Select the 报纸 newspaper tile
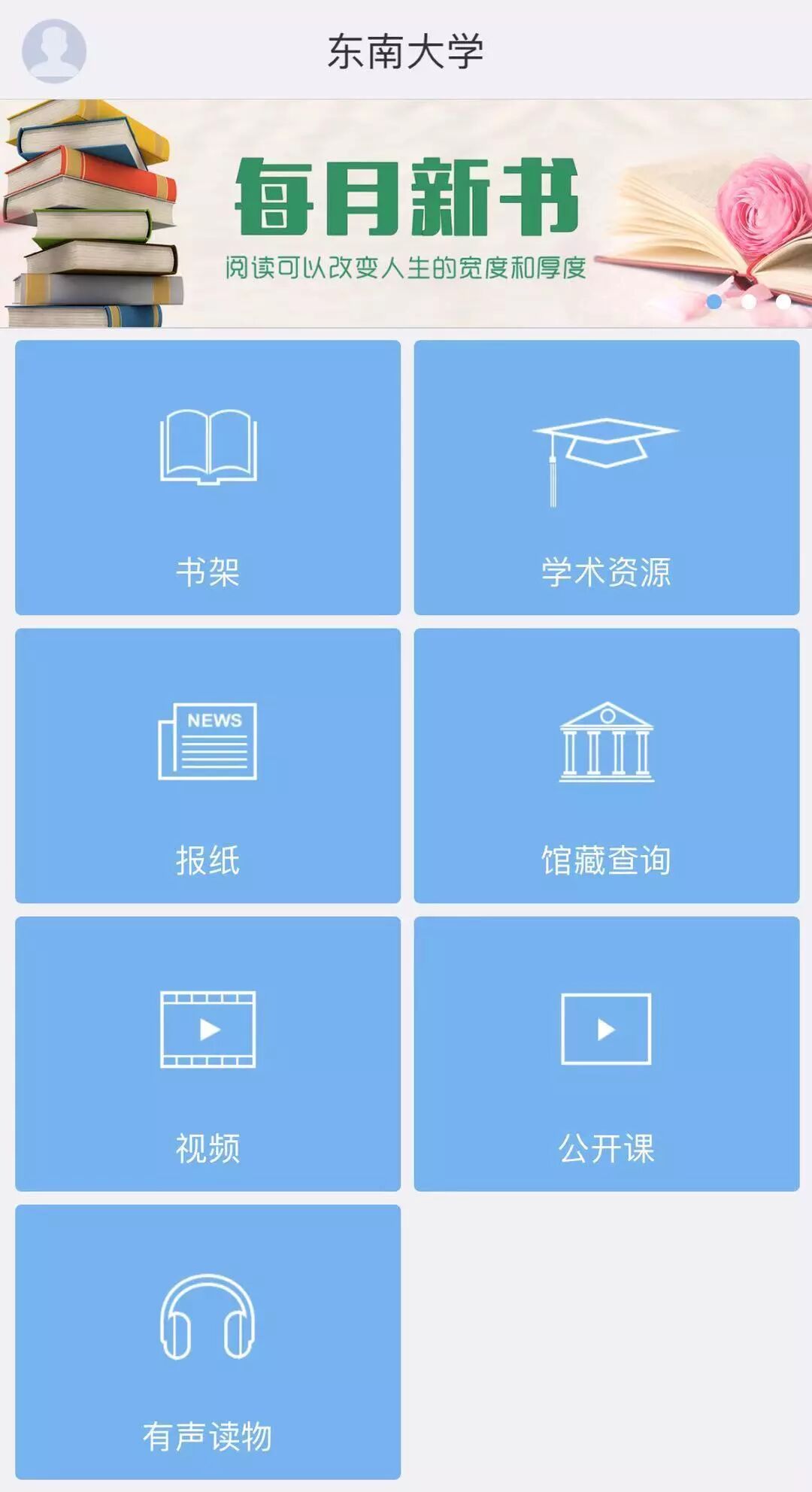 208,766
